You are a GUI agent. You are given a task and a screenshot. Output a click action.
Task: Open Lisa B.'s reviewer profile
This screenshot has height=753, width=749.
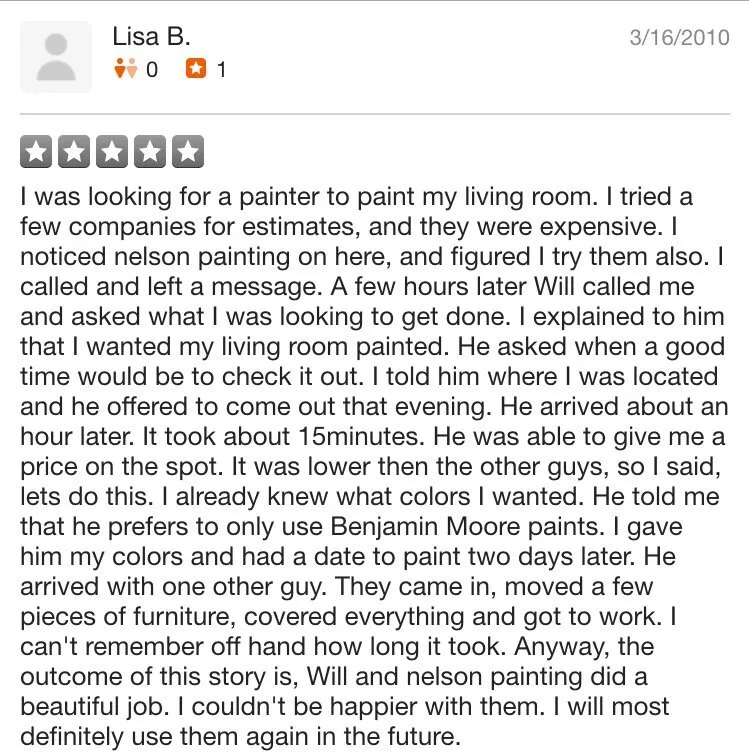[151, 37]
